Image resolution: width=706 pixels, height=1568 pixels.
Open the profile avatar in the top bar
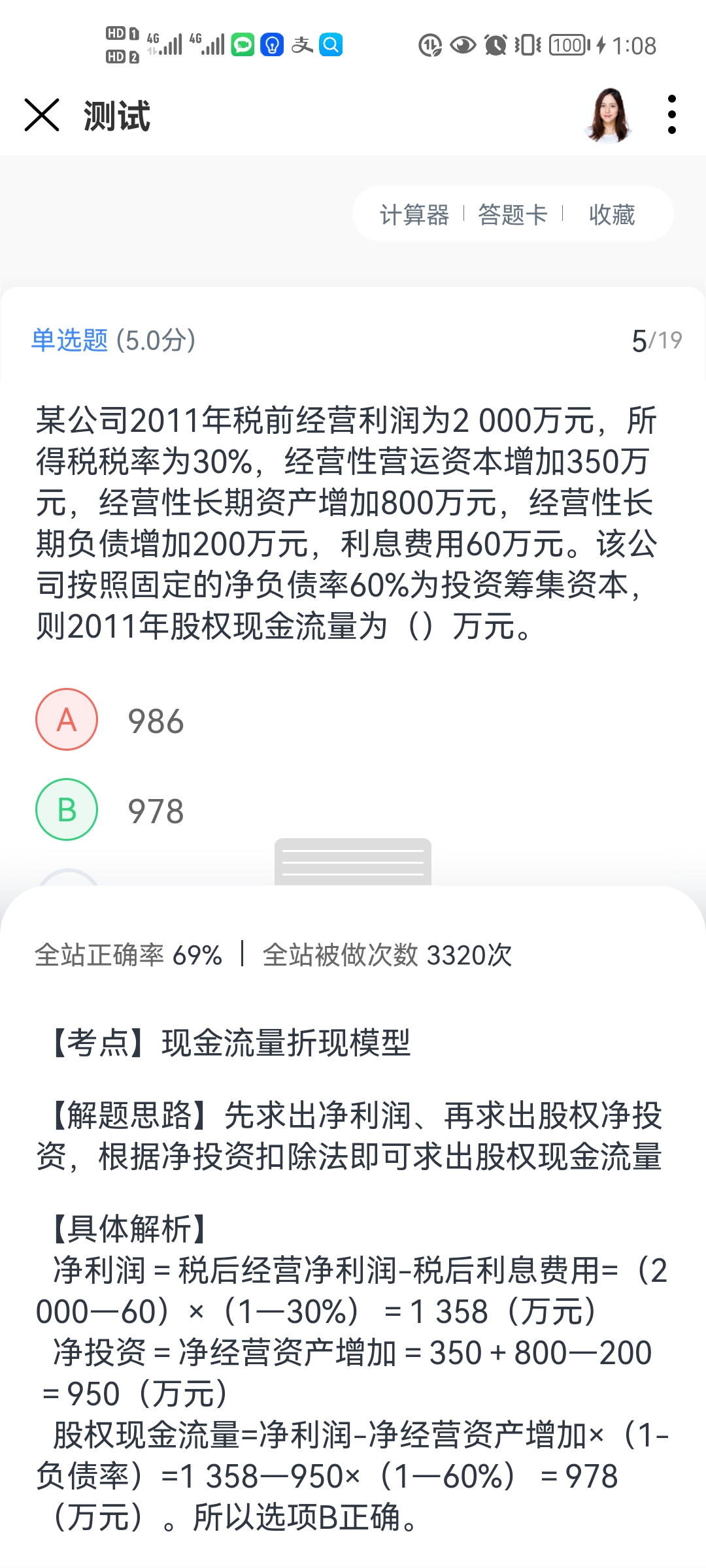pos(609,115)
